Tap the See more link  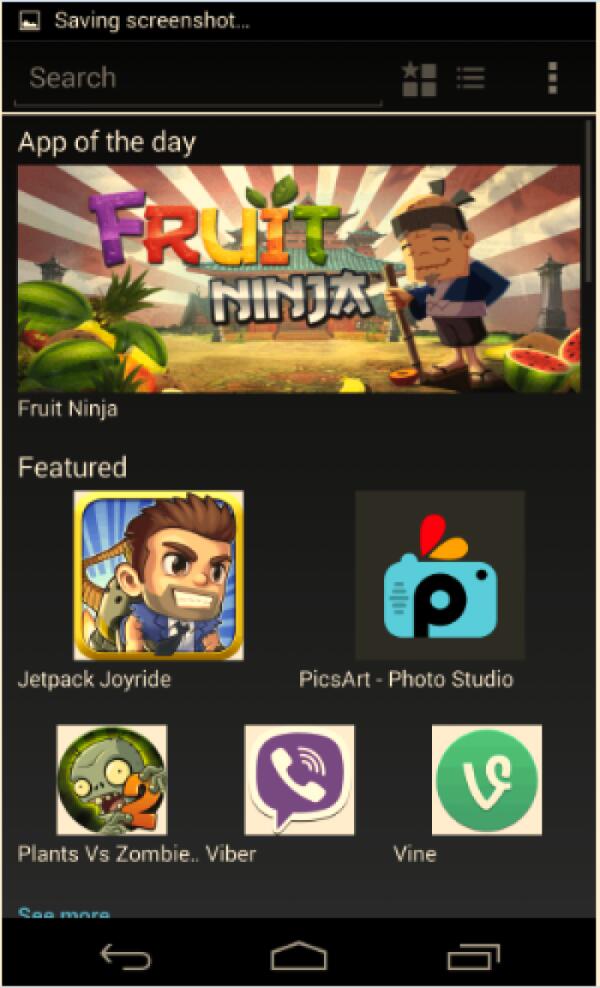pyautogui.click(x=64, y=913)
